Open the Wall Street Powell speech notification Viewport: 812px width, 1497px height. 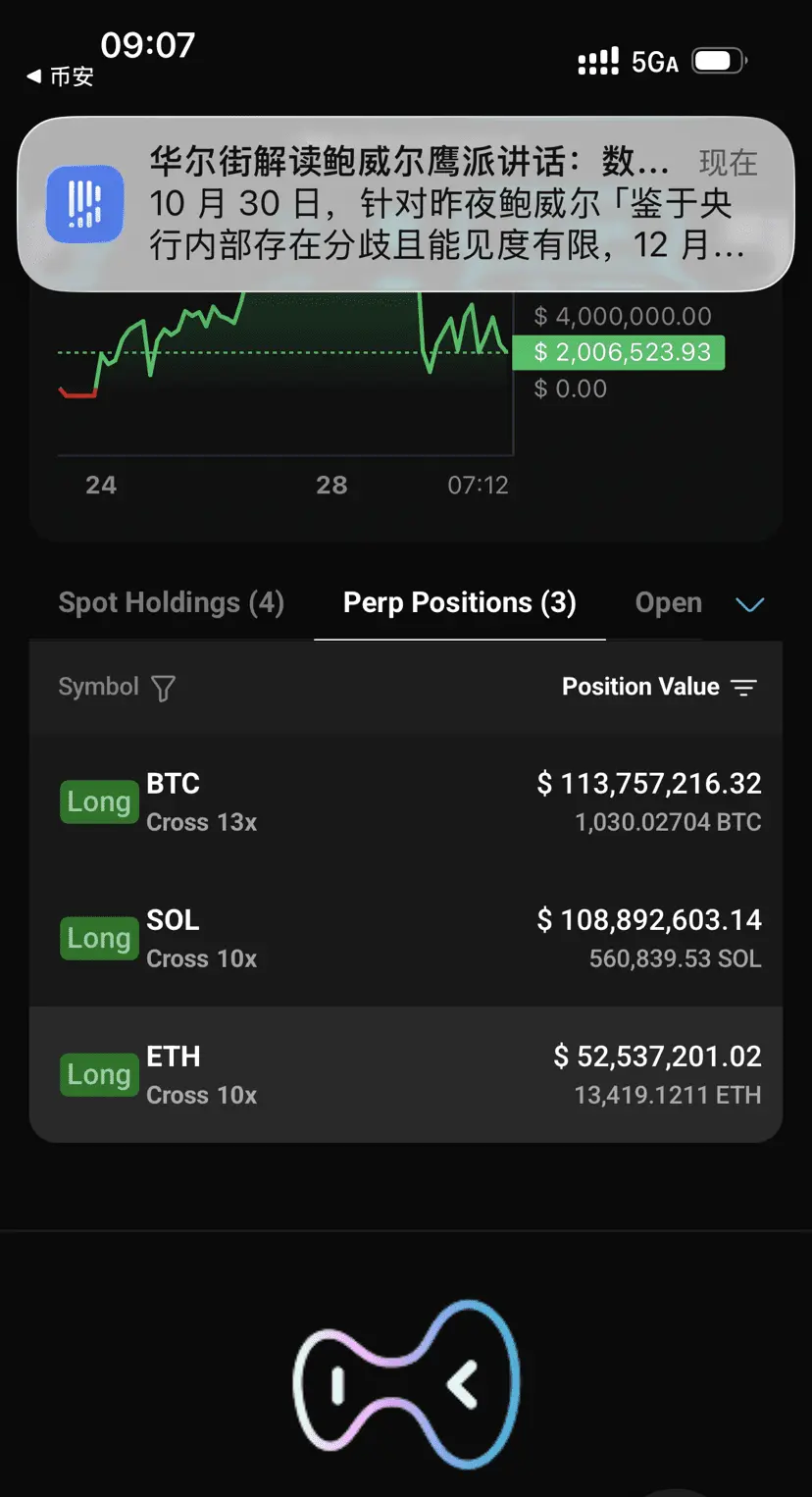pyautogui.click(x=405, y=204)
